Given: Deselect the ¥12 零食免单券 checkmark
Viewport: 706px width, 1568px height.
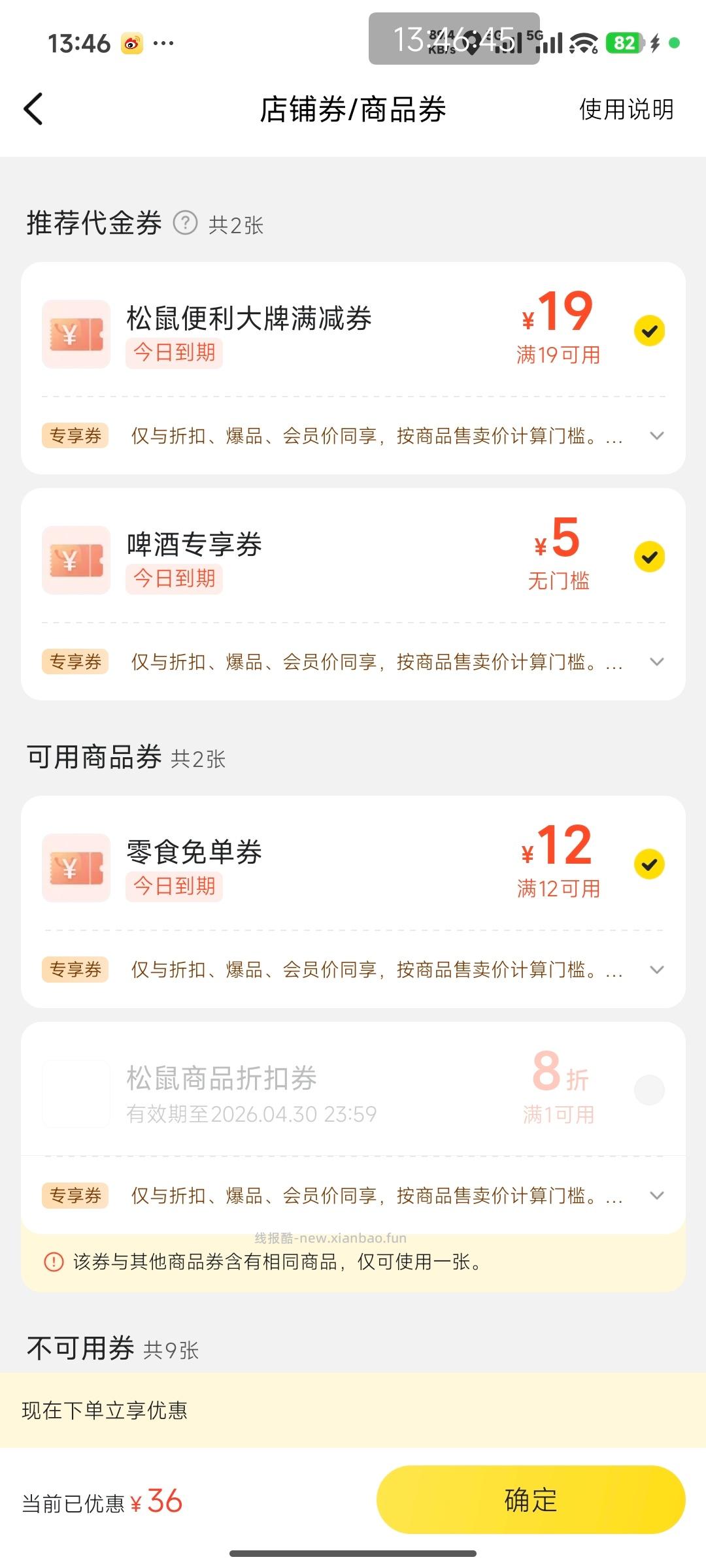Looking at the screenshot, I should coord(648,864).
